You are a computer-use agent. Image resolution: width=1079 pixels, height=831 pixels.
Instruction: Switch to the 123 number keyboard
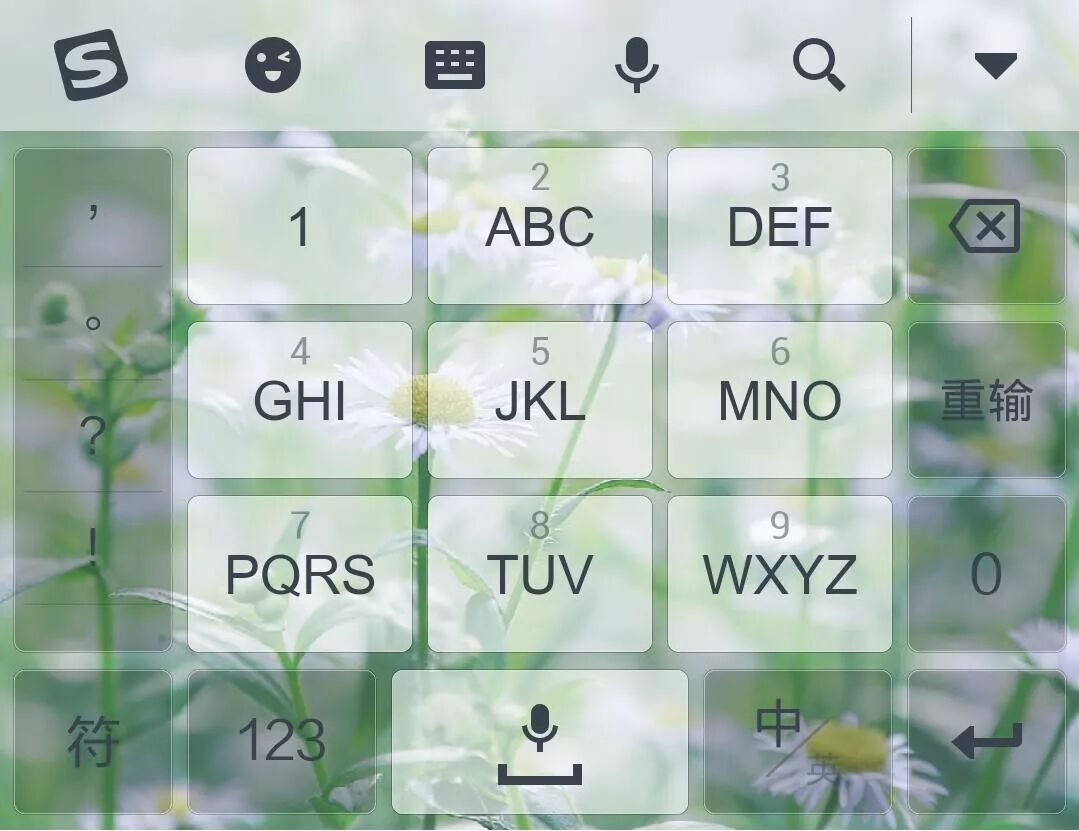[x=282, y=742]
